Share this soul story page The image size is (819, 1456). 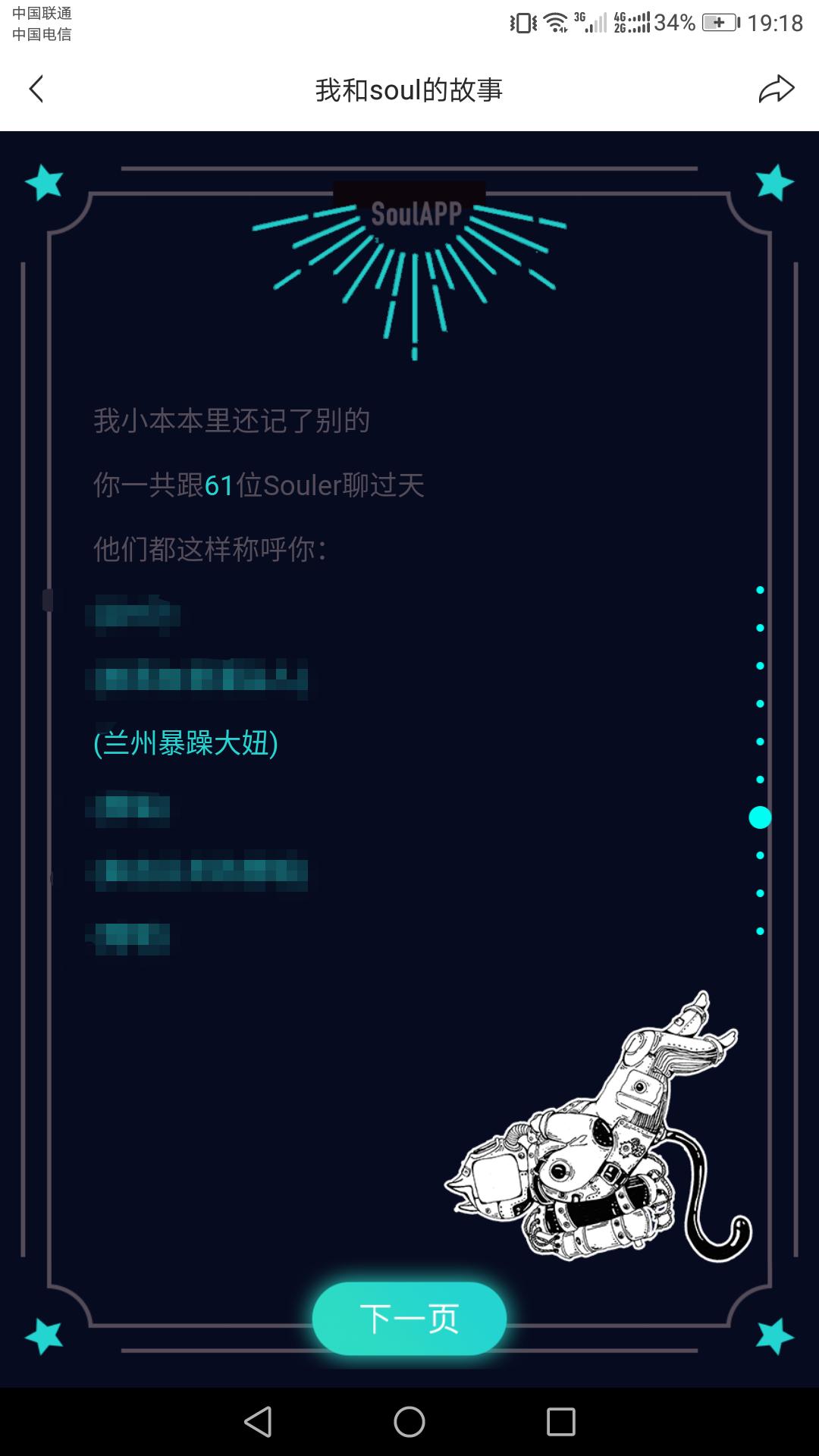(776, 89)
